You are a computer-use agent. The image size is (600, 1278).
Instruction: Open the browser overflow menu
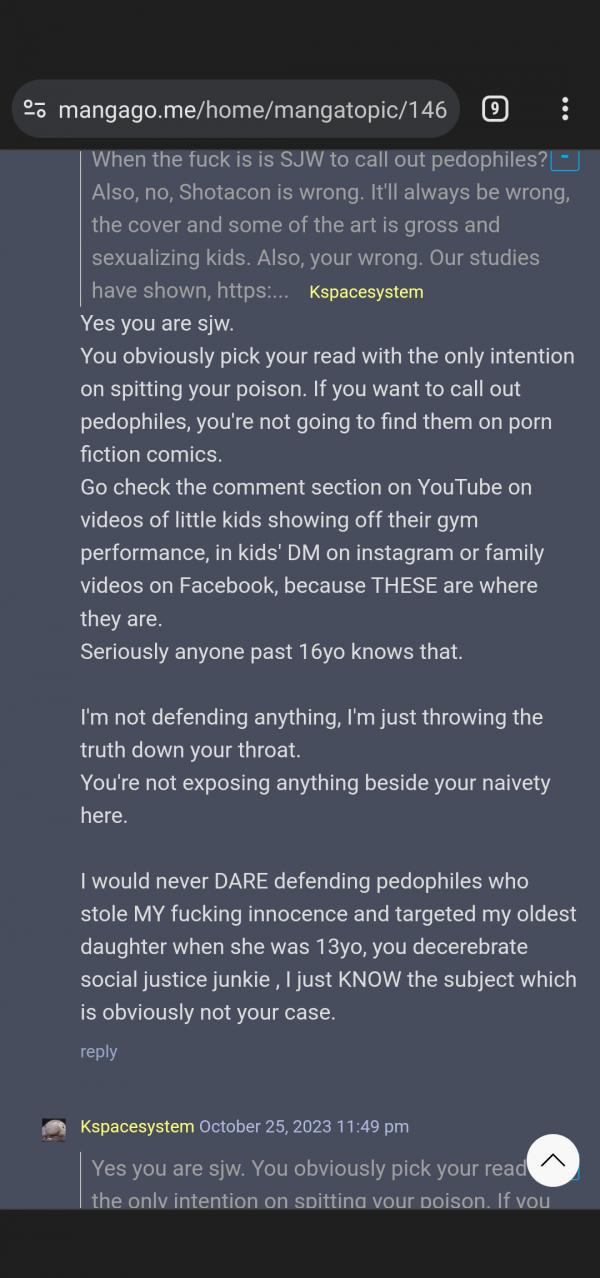tap(565, 109)
